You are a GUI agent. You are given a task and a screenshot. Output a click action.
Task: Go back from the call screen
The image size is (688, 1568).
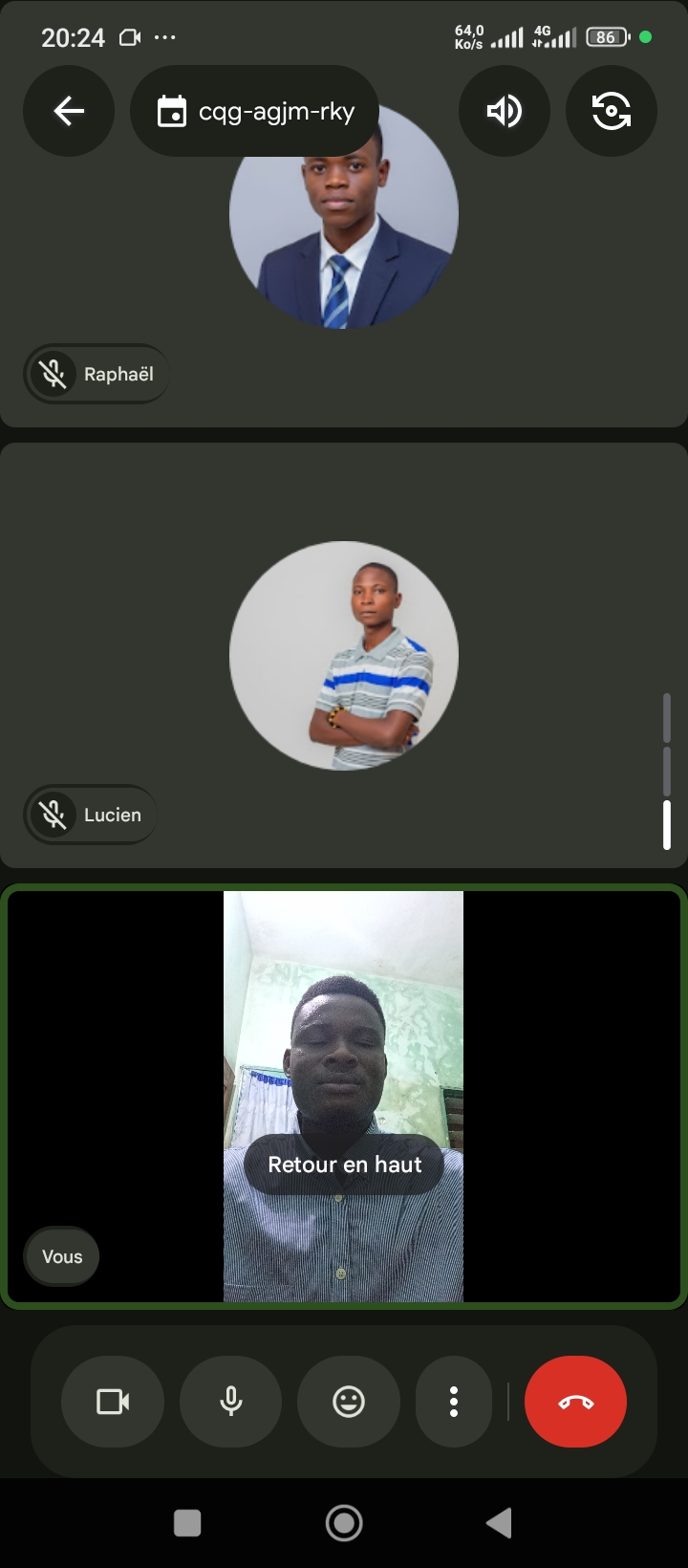click(69, 111)
